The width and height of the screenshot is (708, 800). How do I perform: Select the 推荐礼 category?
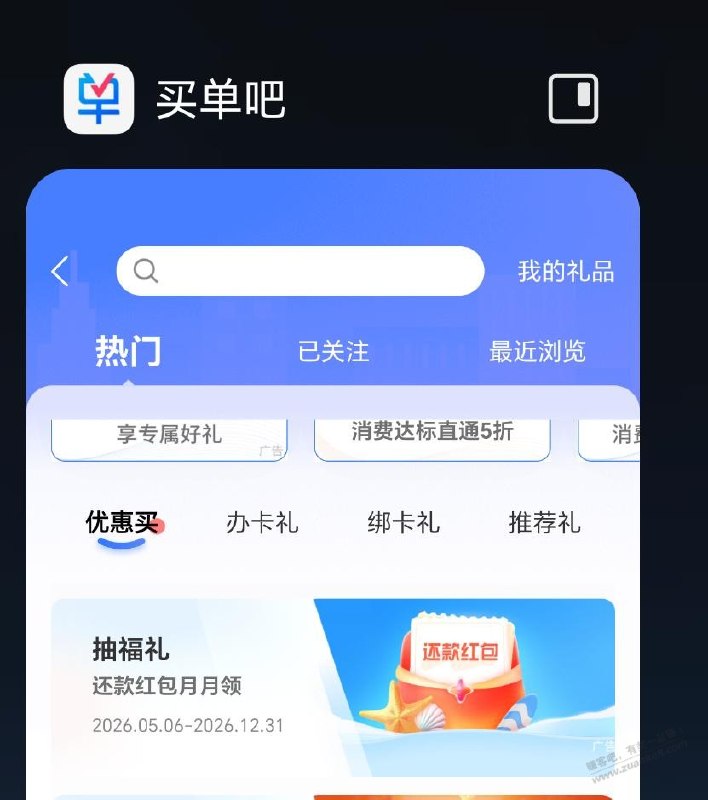point(544,523)
